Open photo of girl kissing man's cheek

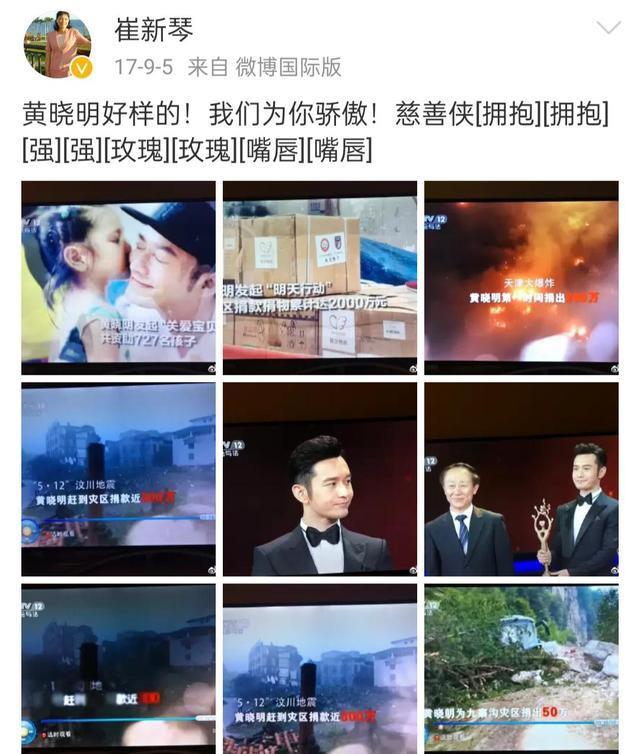click(x=118, y=277)
